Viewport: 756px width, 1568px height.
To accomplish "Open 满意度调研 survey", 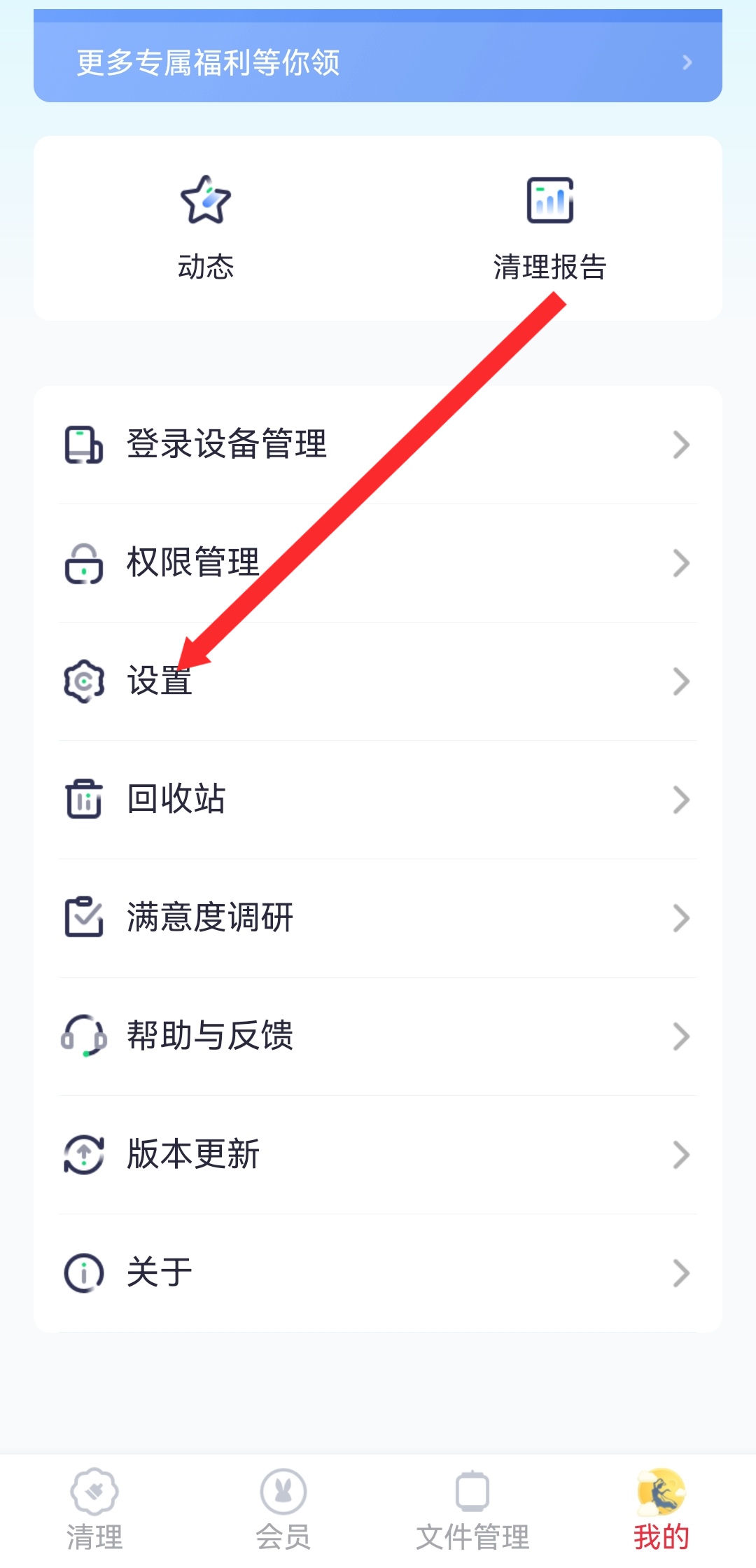I will [x=378, y=918].
